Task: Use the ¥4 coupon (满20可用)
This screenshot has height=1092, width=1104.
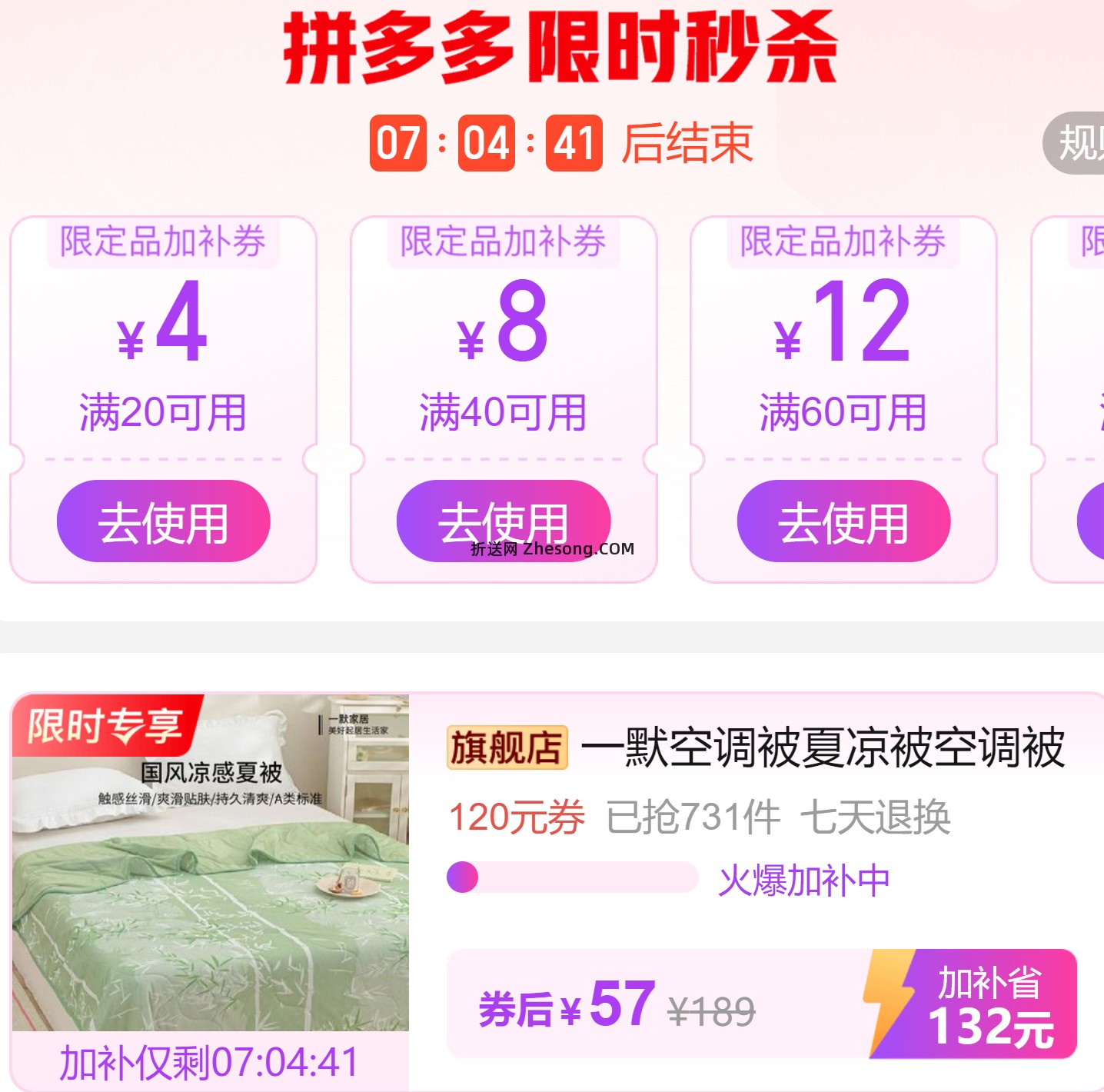Action: click(163, 521)
